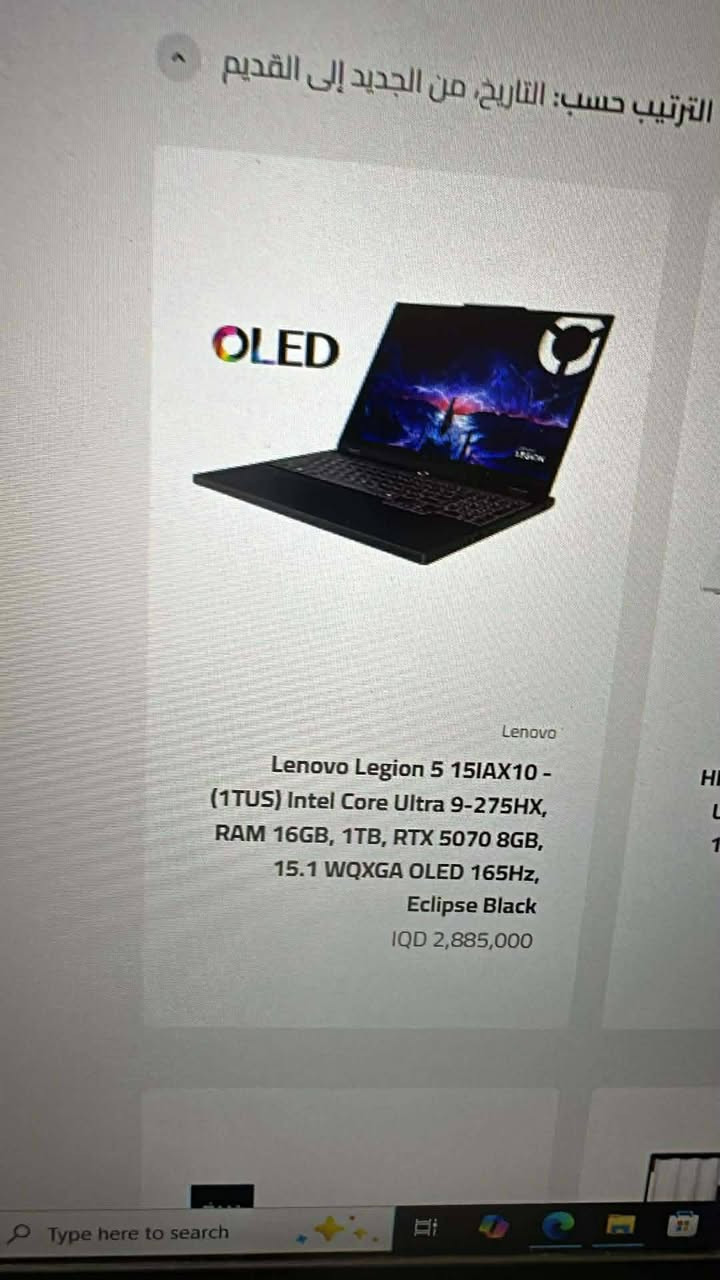Tap the Type here to search box
720x1280 pixels.
(140, 1233)
